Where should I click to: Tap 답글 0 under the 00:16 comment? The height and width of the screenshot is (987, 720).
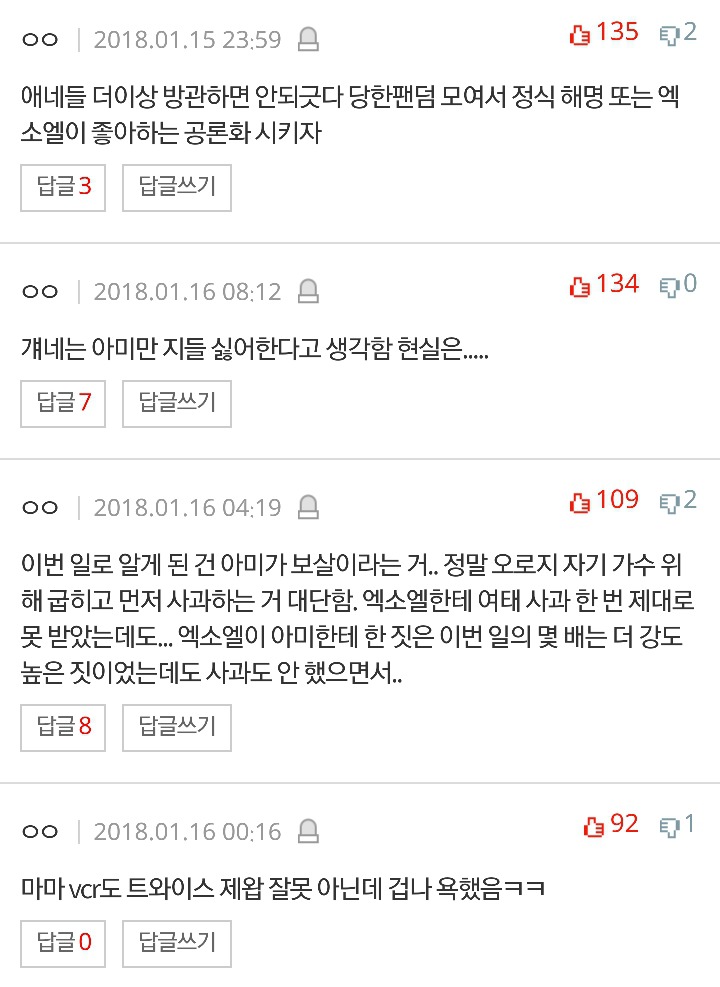(63, 944)
